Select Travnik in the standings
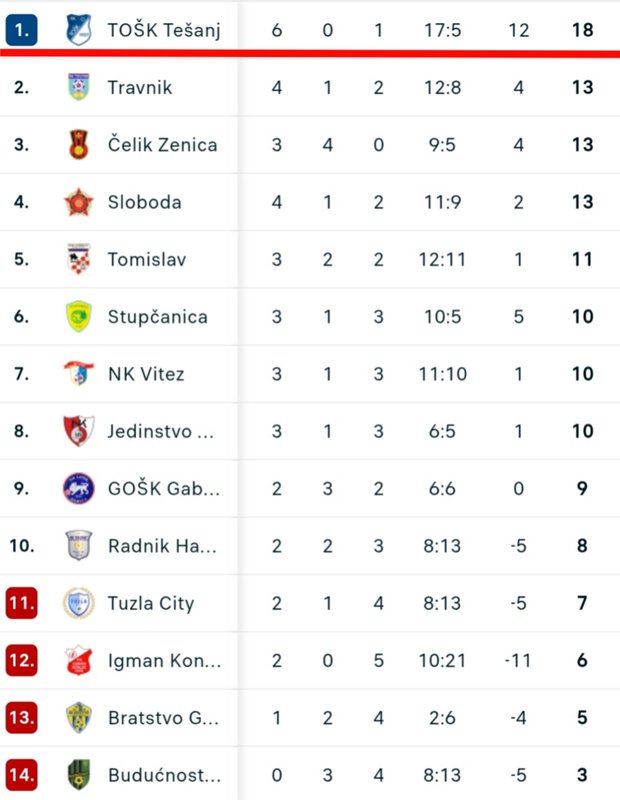Screen dimensions: 620x800 140,87
